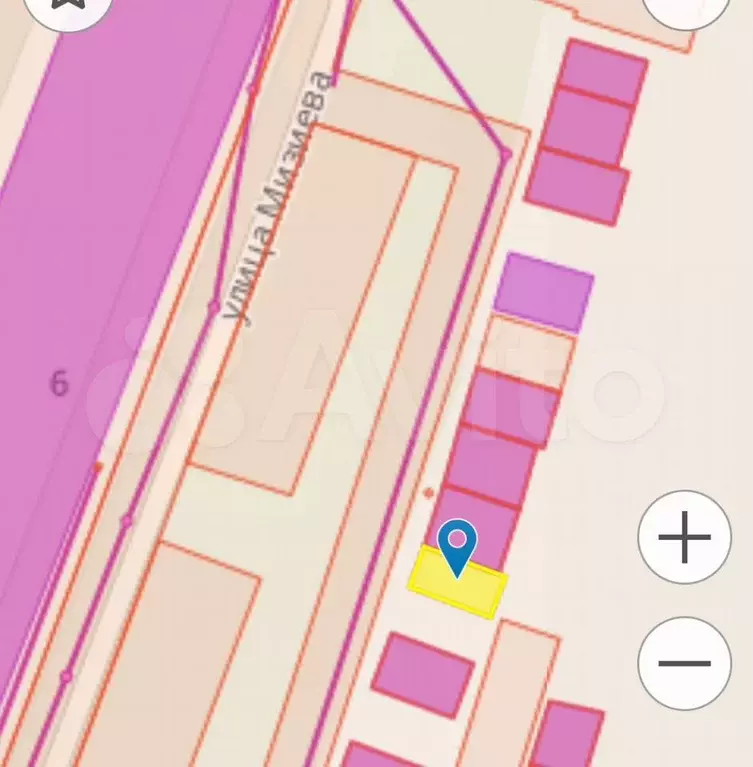Zoom out of the map
The width and height of the screenshot is (753, 767).
(685, 663)
